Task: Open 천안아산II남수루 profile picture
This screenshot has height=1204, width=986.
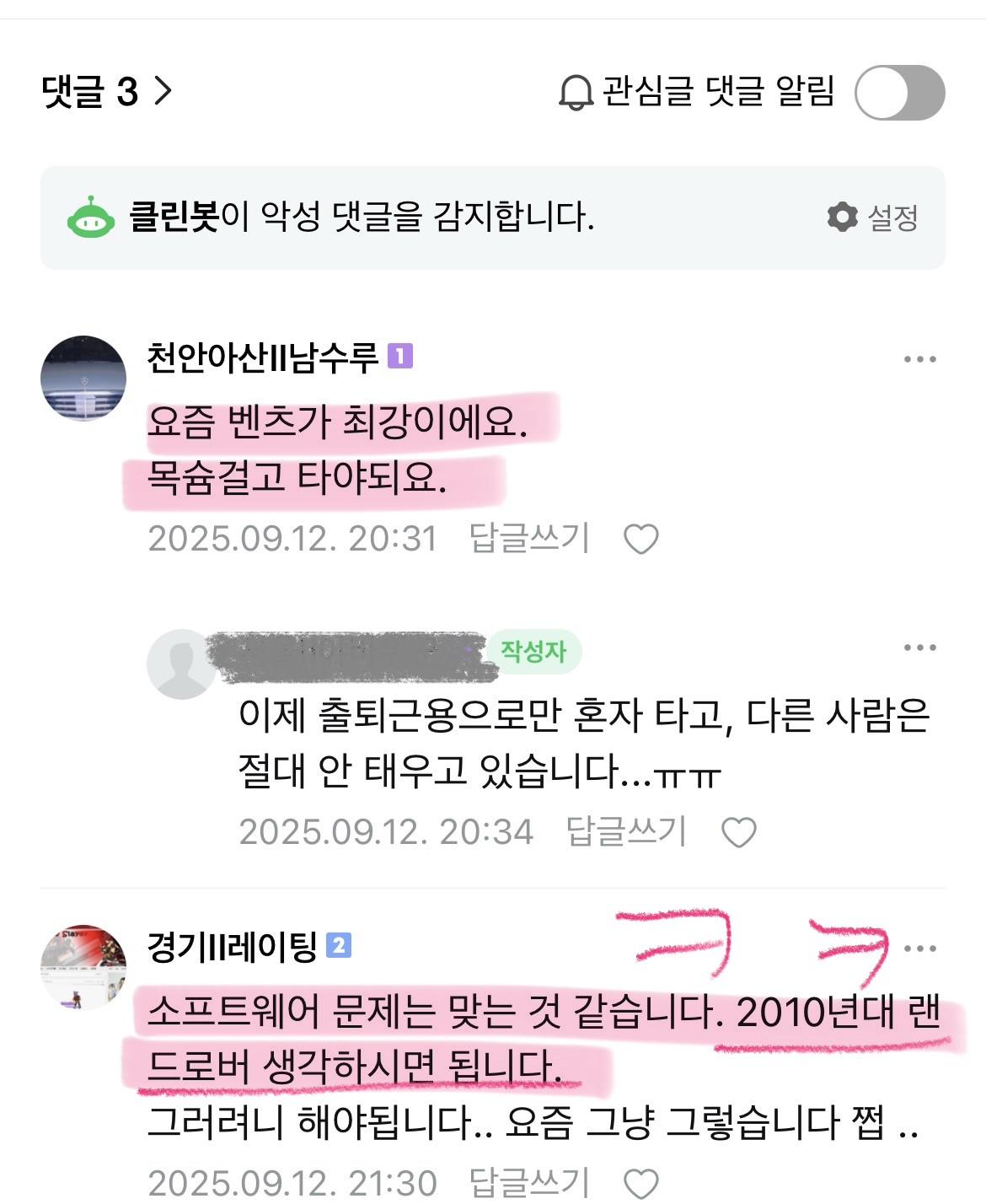Action: tap(83, 378)
